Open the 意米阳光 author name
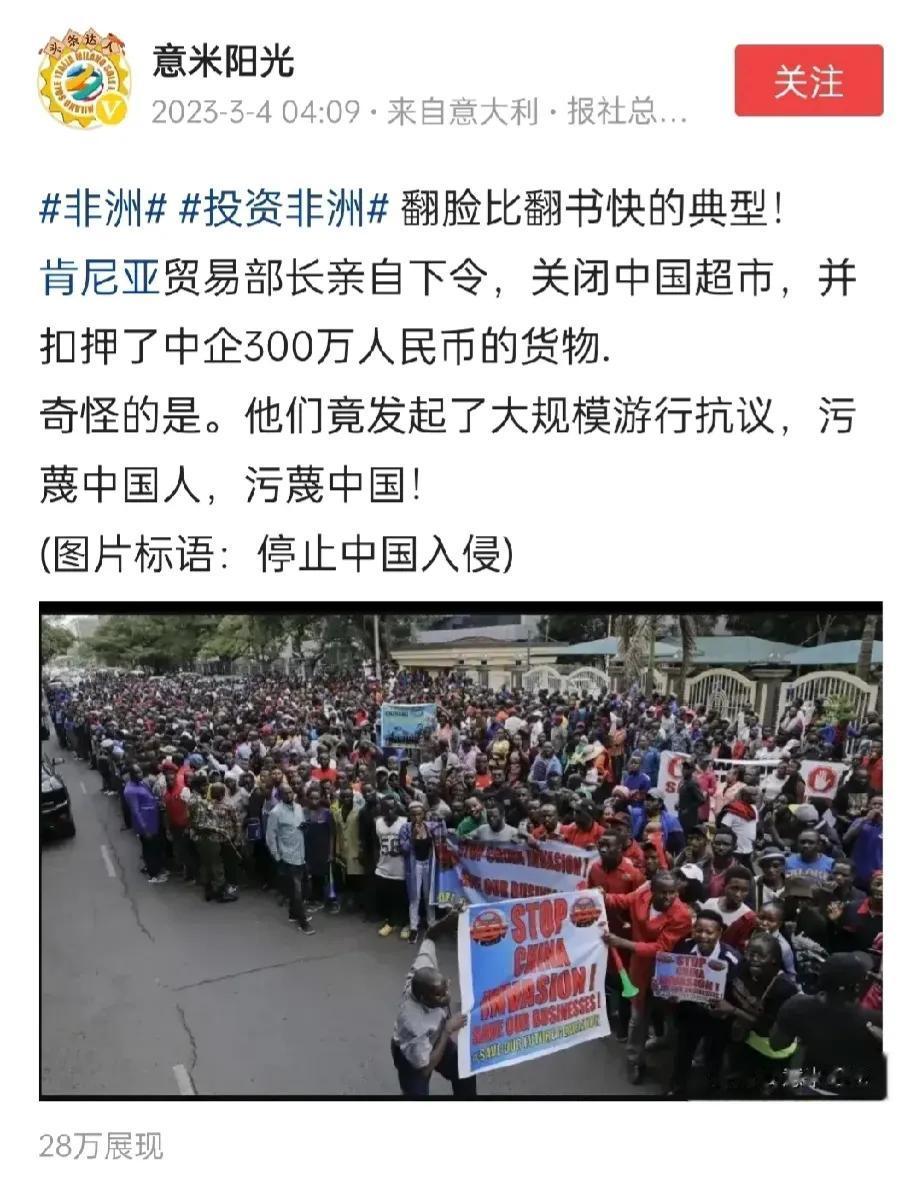Image resolution: width=921 pixels, height=1181 pixels. [x=223, y=62]
